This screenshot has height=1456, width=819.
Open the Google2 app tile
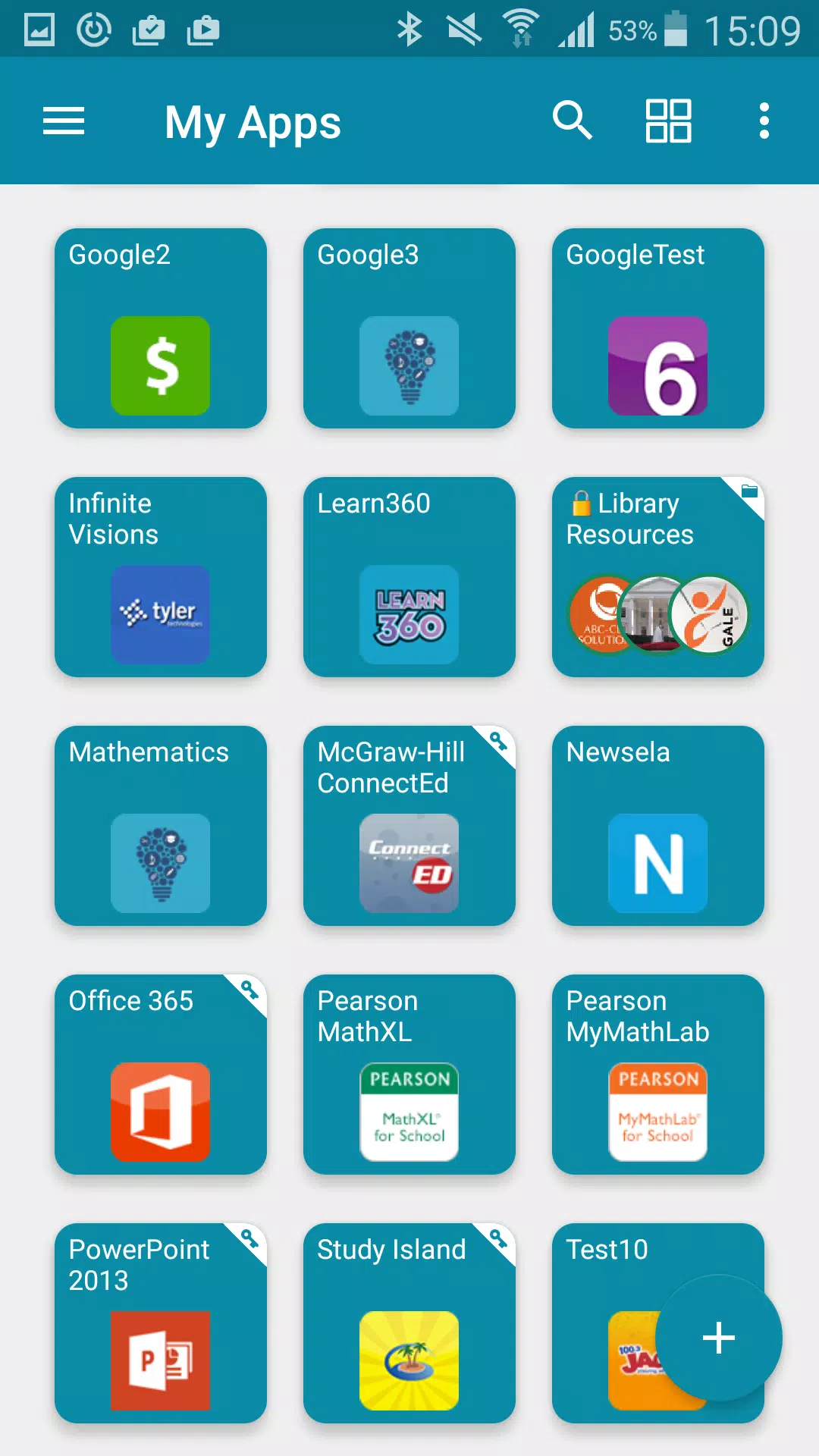tap(161, 328)
